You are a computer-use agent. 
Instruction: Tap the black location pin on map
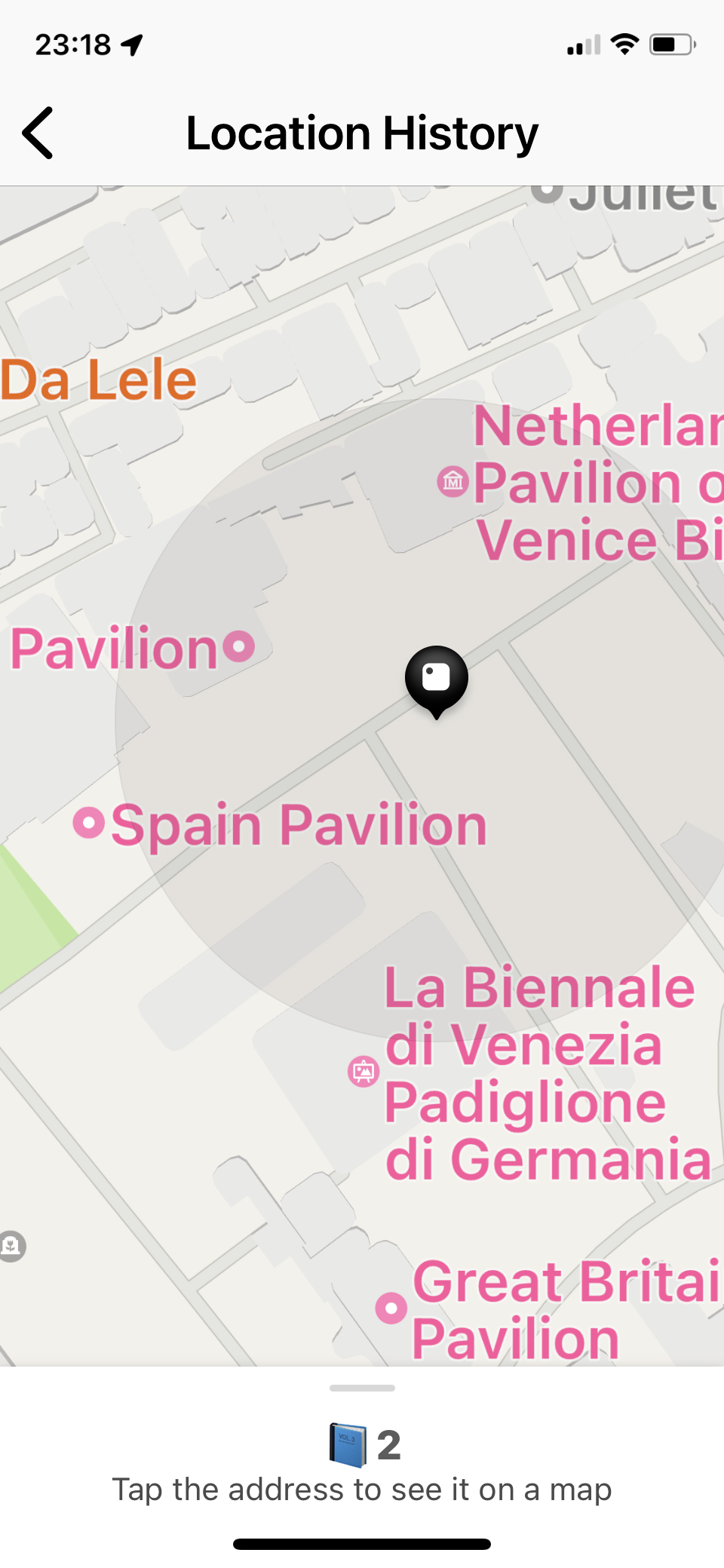(436, 678)
